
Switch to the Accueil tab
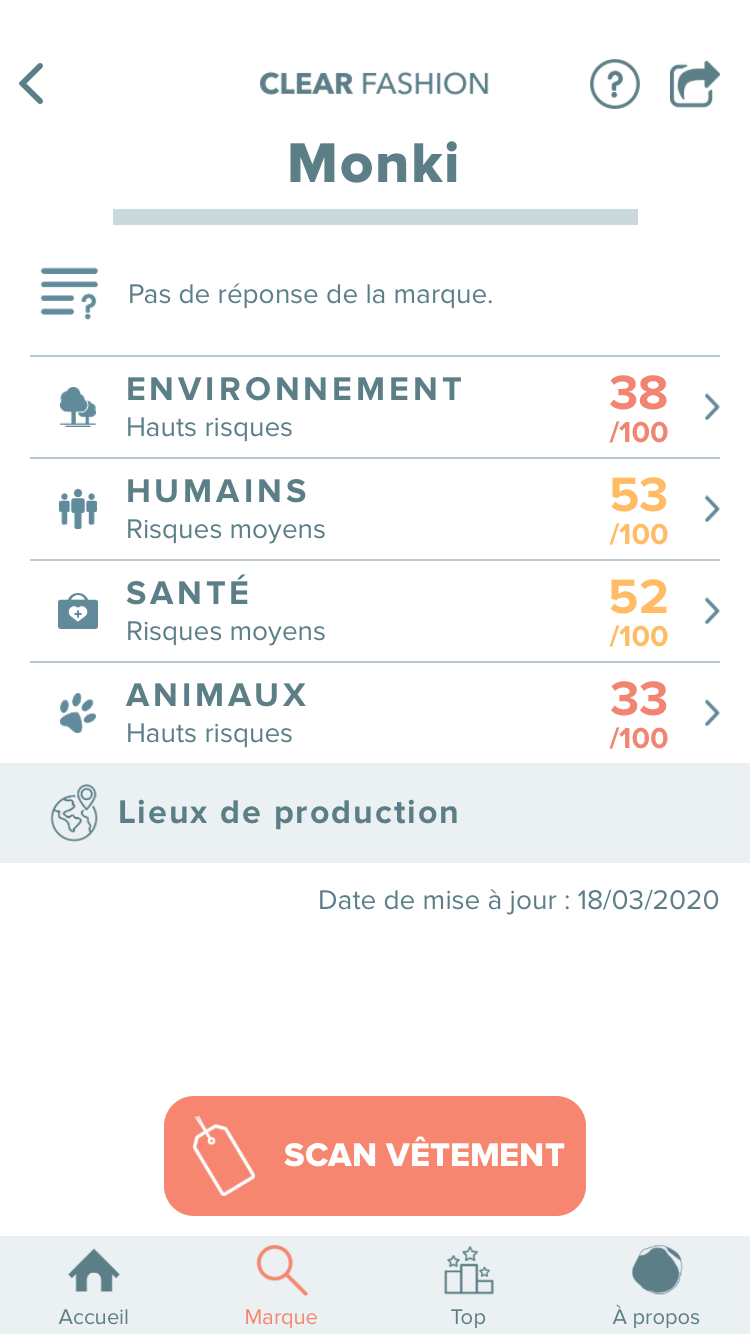pyautogui.click(x=94, y=1286)
